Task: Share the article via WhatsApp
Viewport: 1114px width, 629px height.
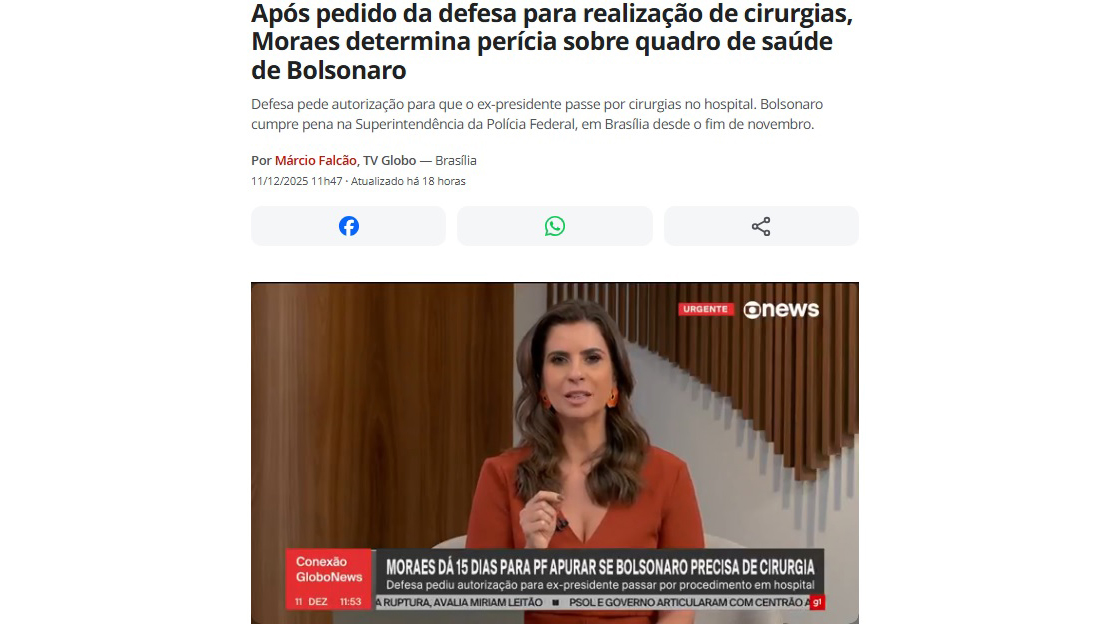Action: (x=555, y=226)
